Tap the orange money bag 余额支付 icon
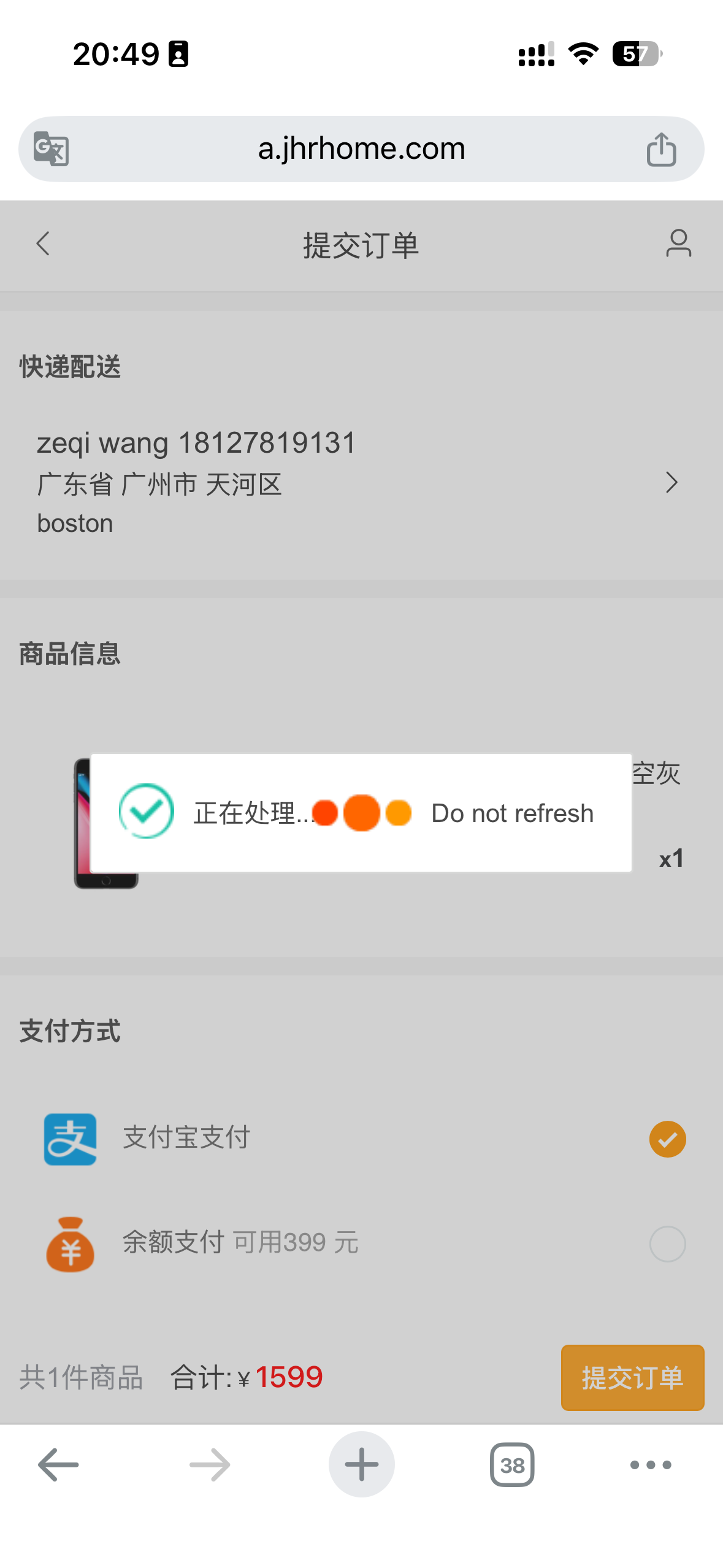The image size is (723, 1568). tap(69, 1243)
